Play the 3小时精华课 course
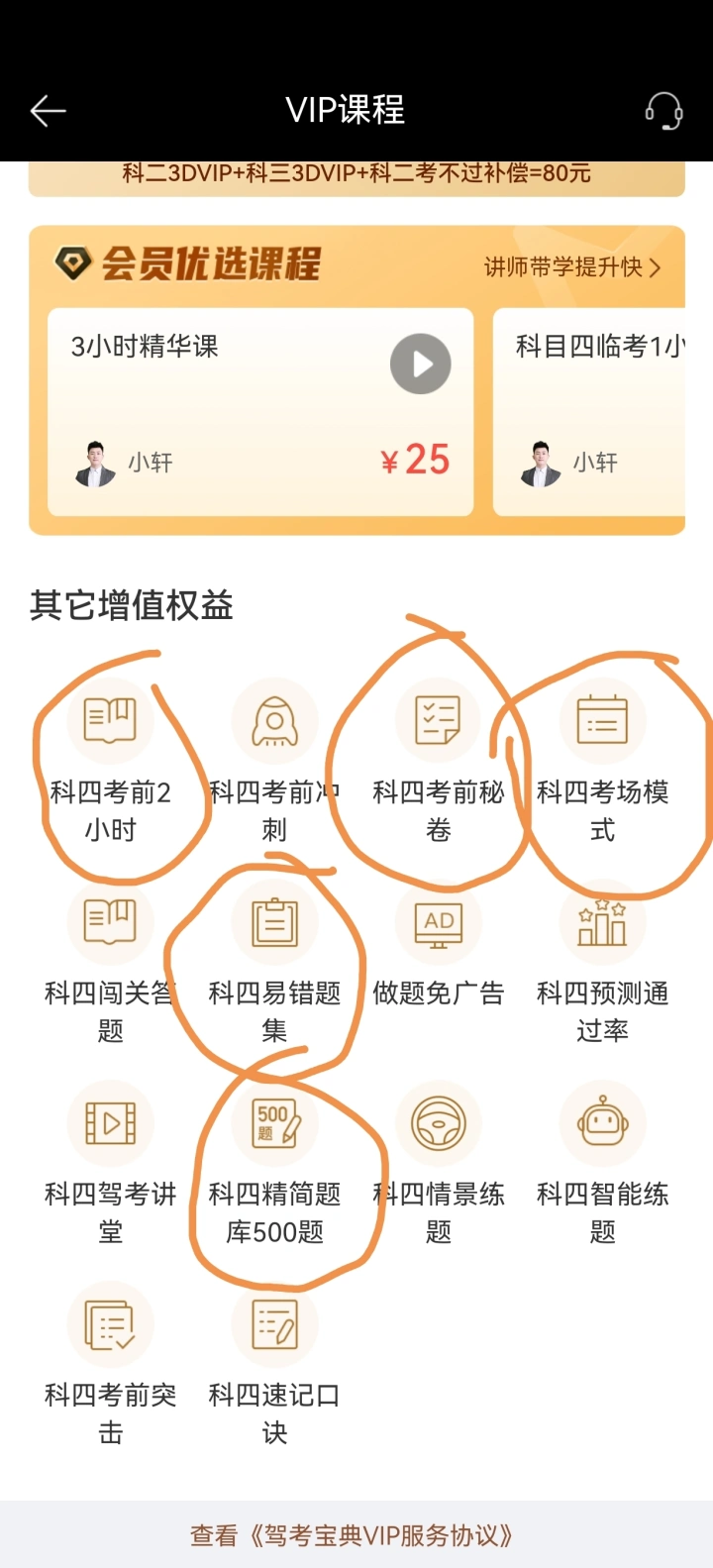The width and height of the screenshot is (713, 1568). click(x=420, y=365)
